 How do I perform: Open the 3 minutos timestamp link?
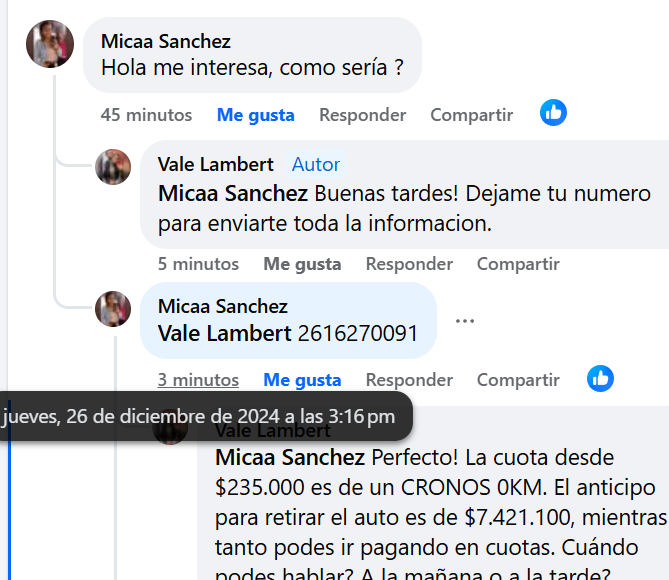coord(198,380)
